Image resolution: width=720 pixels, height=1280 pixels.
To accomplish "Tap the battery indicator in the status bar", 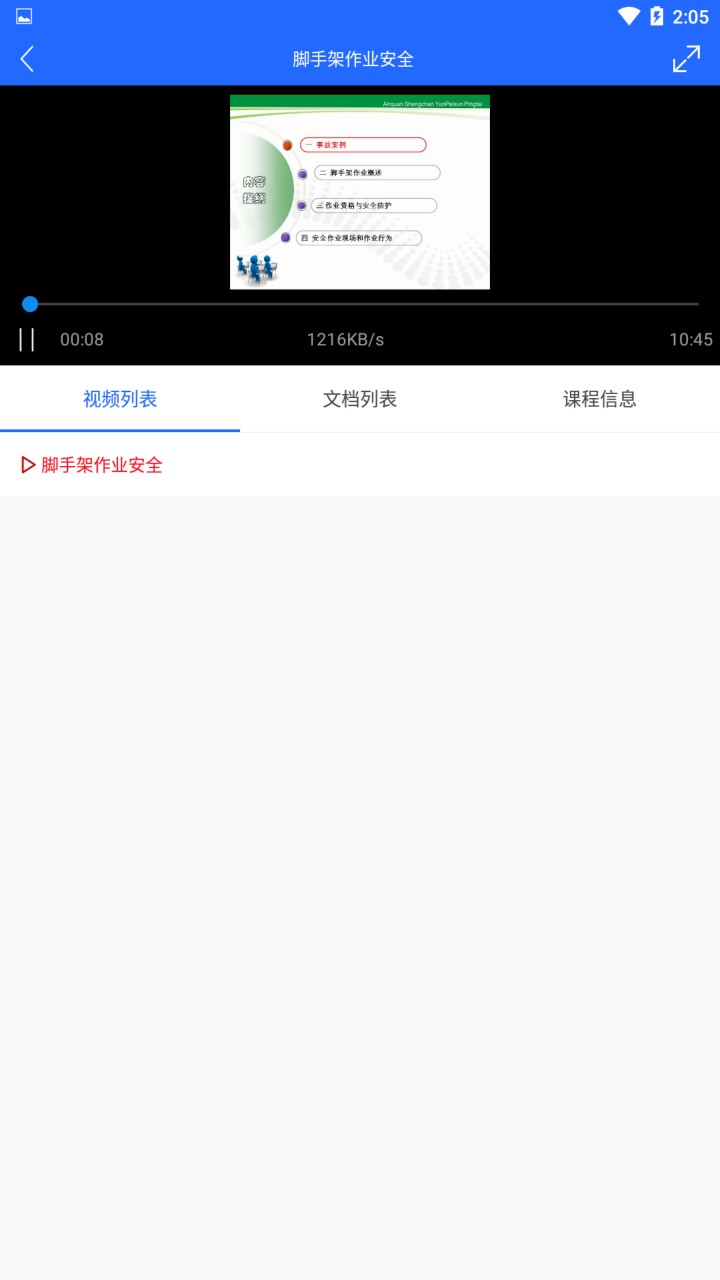I will [x=655, y=16].
